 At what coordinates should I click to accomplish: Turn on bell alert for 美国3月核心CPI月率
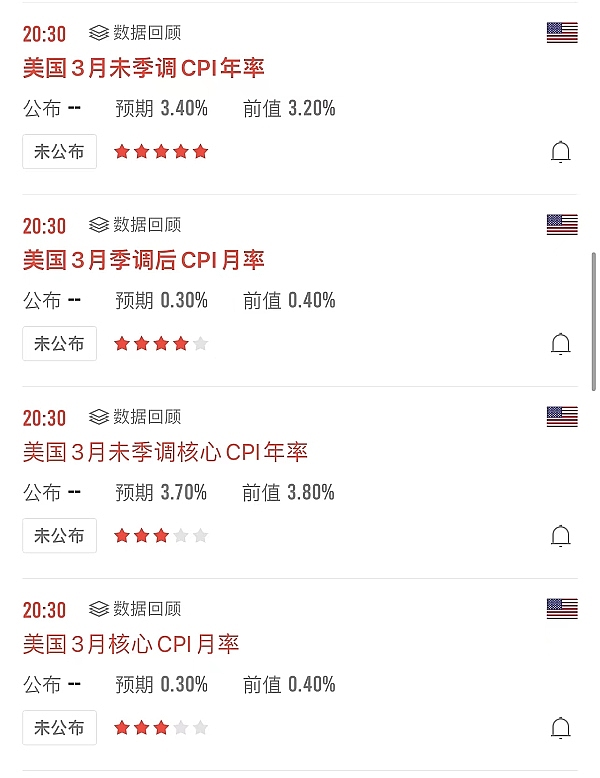561,728
